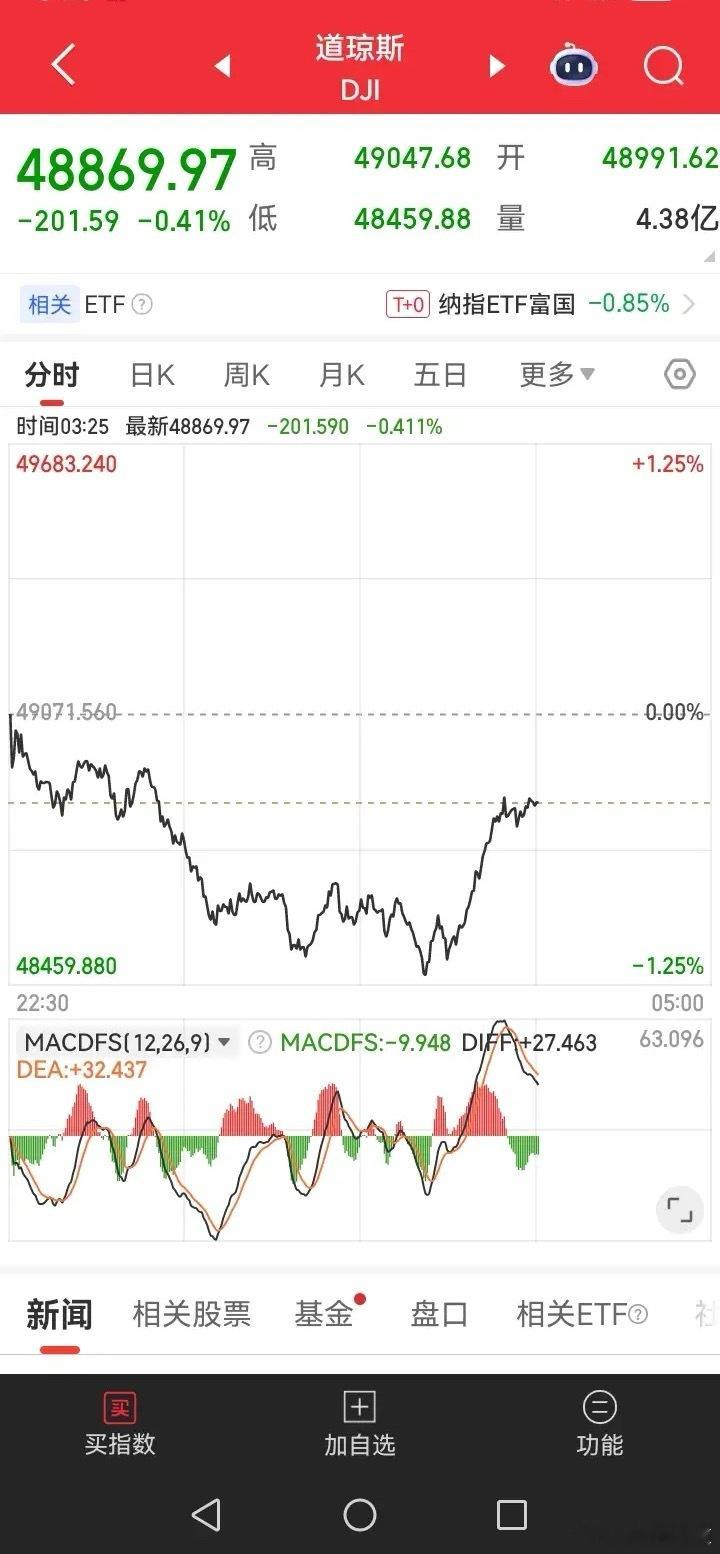720x1554 pixels.
Task: Open search from the top bar
Action: (x=663, y=65)
